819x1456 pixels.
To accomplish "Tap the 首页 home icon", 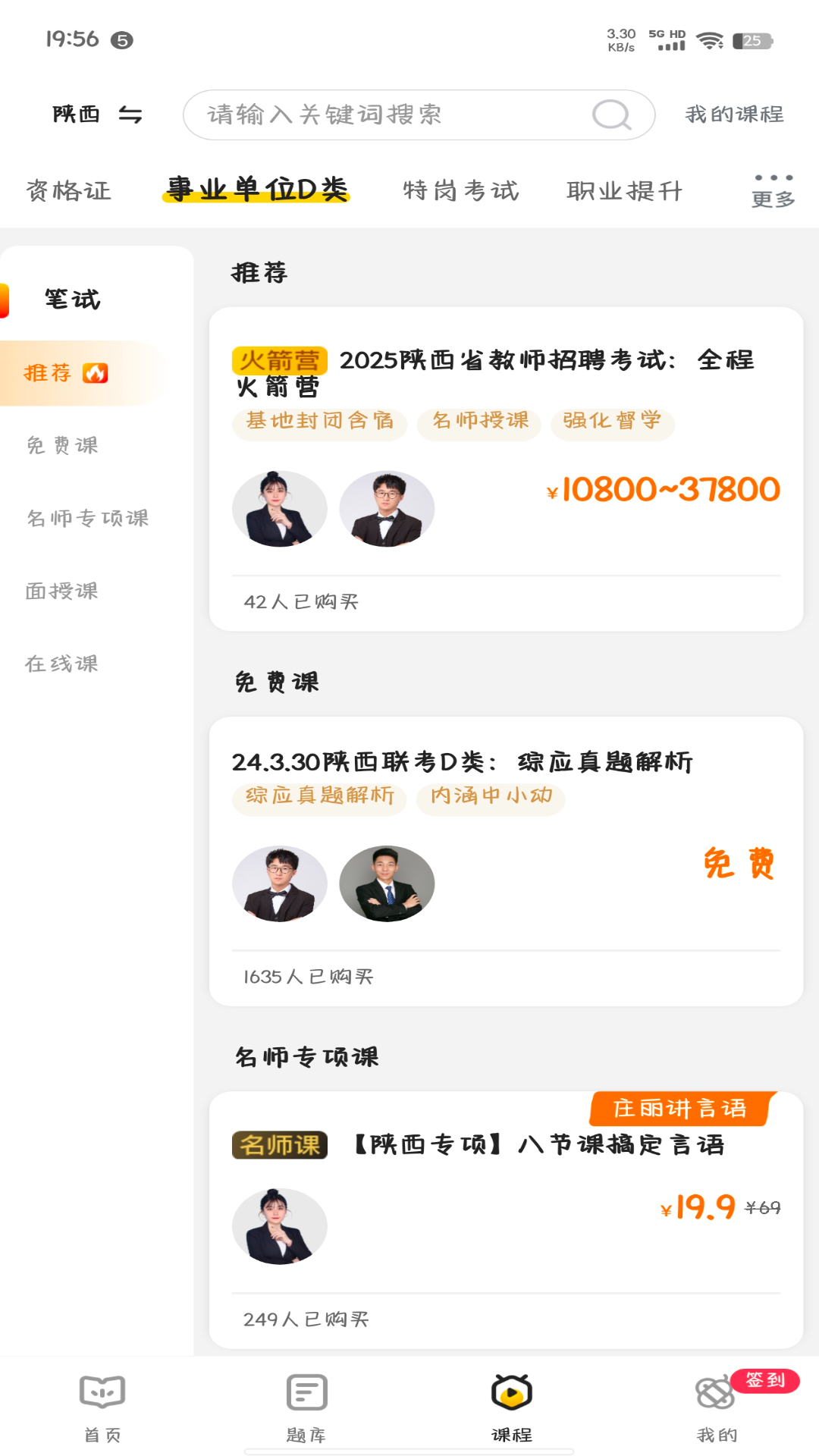I will tap(99, 1392).
